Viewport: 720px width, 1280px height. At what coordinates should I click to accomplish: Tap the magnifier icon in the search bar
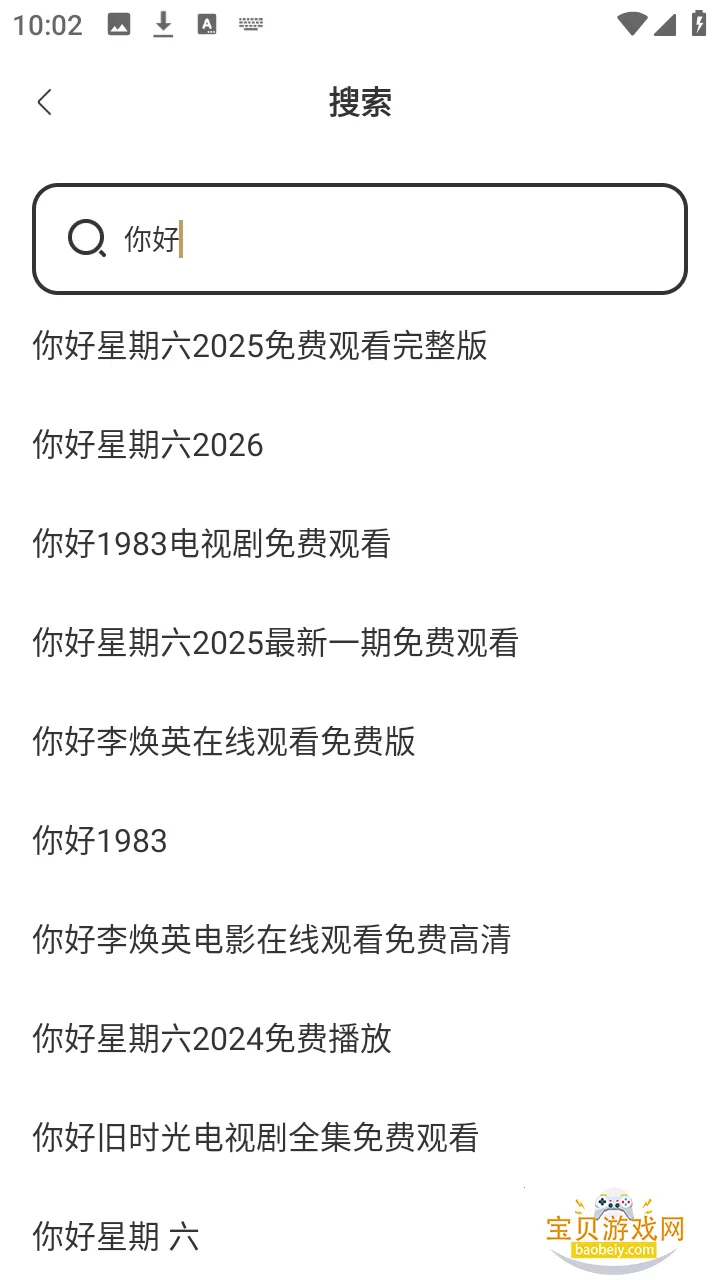pos(89,239)
